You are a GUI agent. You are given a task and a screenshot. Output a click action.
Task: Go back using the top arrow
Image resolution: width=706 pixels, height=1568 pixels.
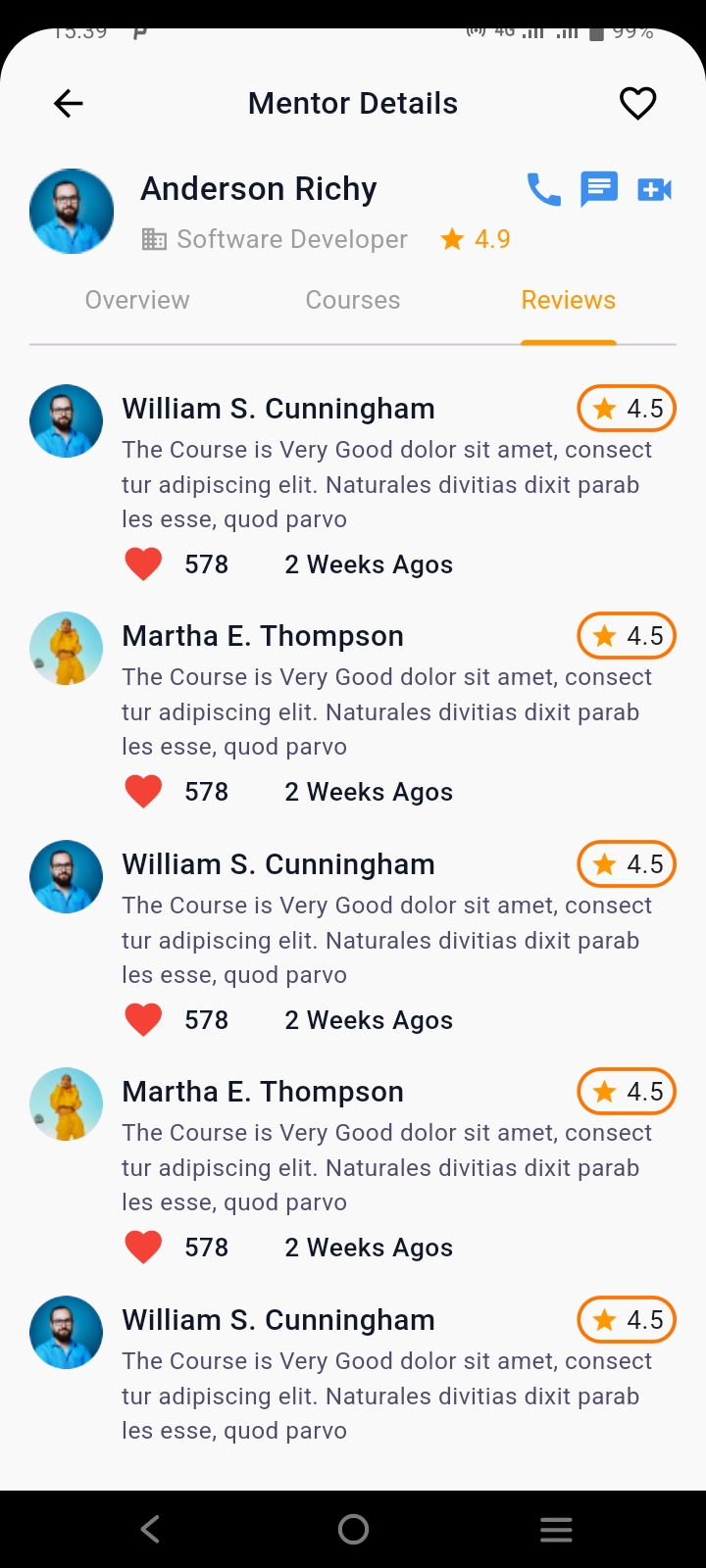tap(69, 103)
